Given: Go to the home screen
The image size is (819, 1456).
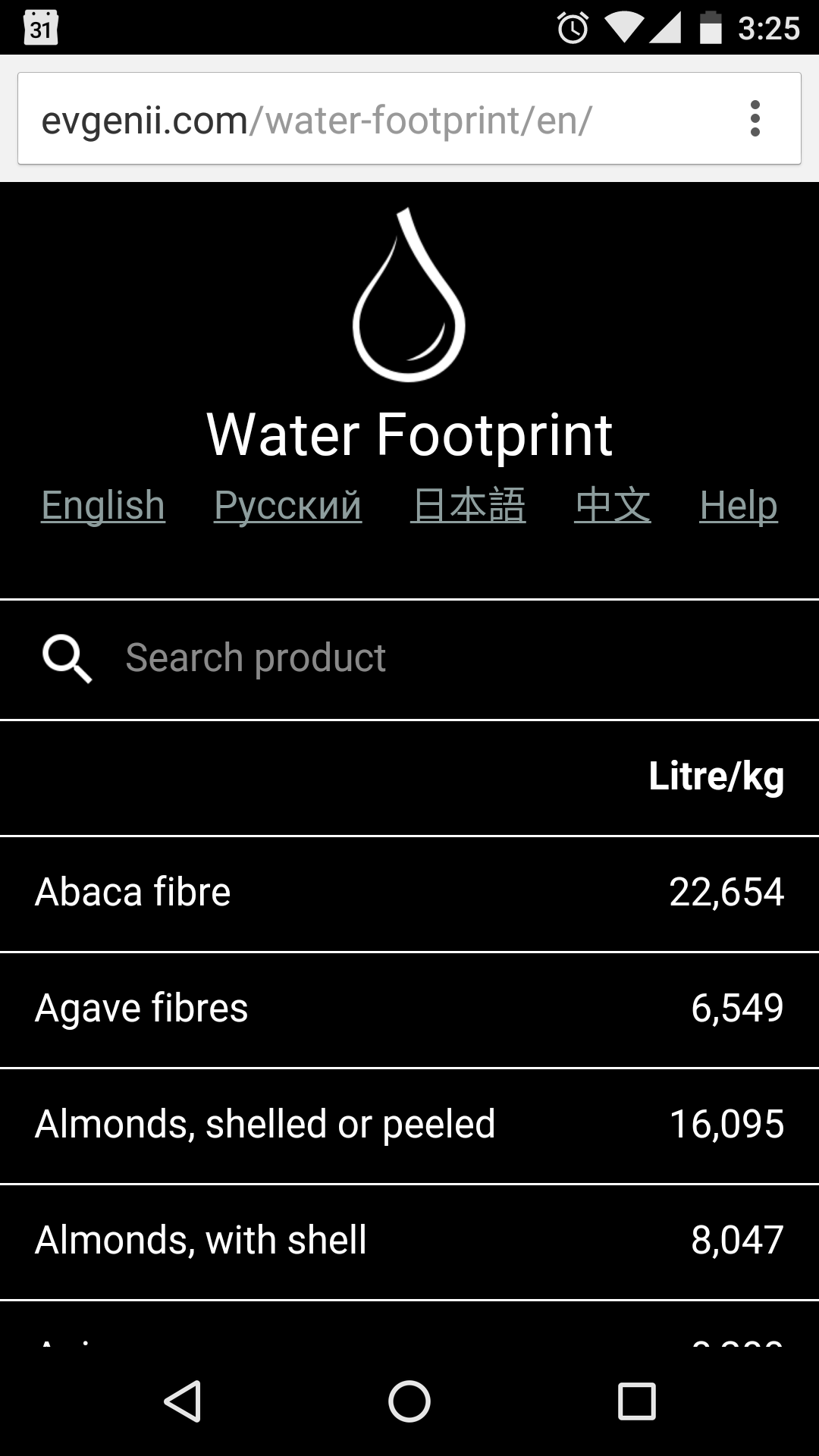Looking at the screenshot, I should 409,1401.
